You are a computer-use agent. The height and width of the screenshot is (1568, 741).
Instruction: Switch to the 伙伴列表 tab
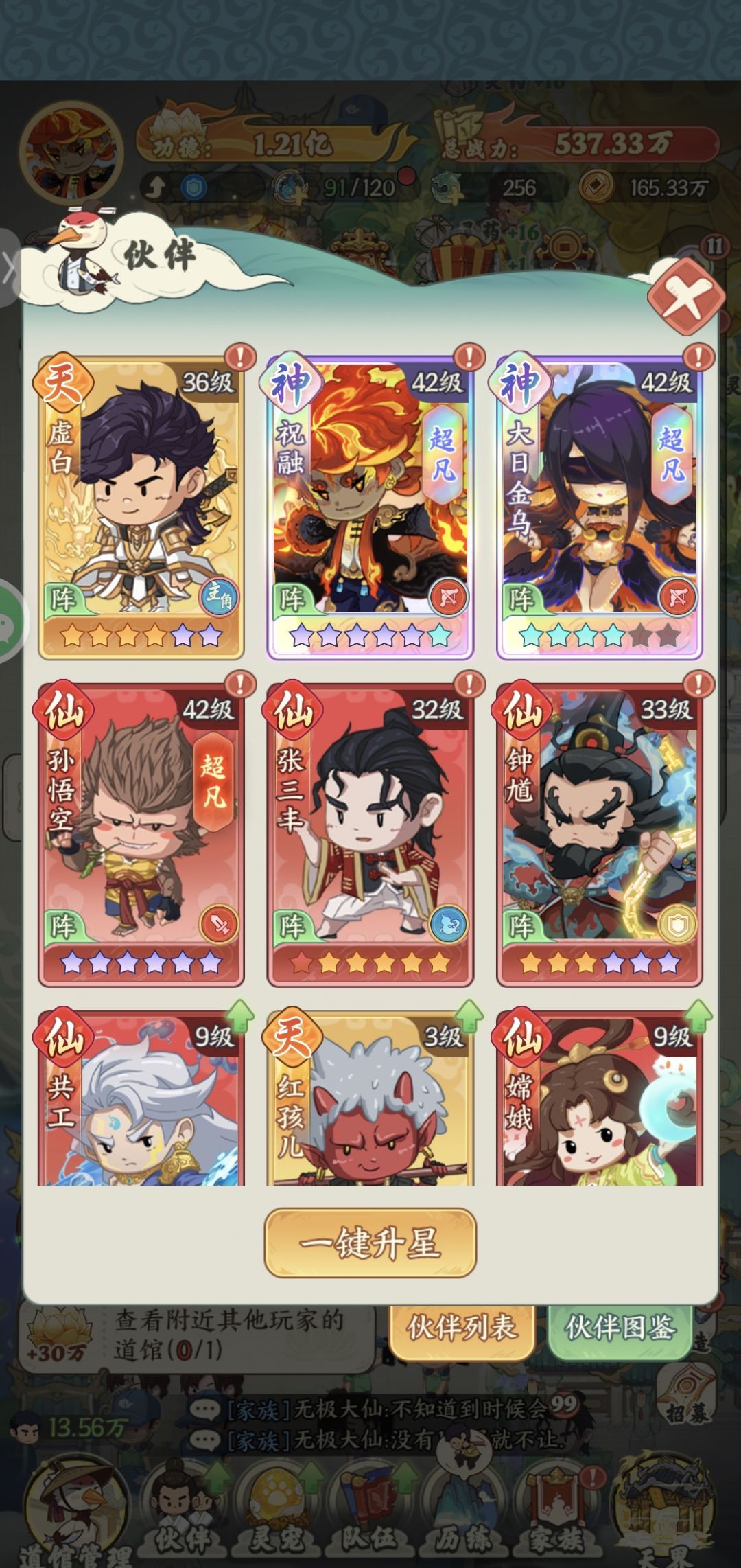462,1328
